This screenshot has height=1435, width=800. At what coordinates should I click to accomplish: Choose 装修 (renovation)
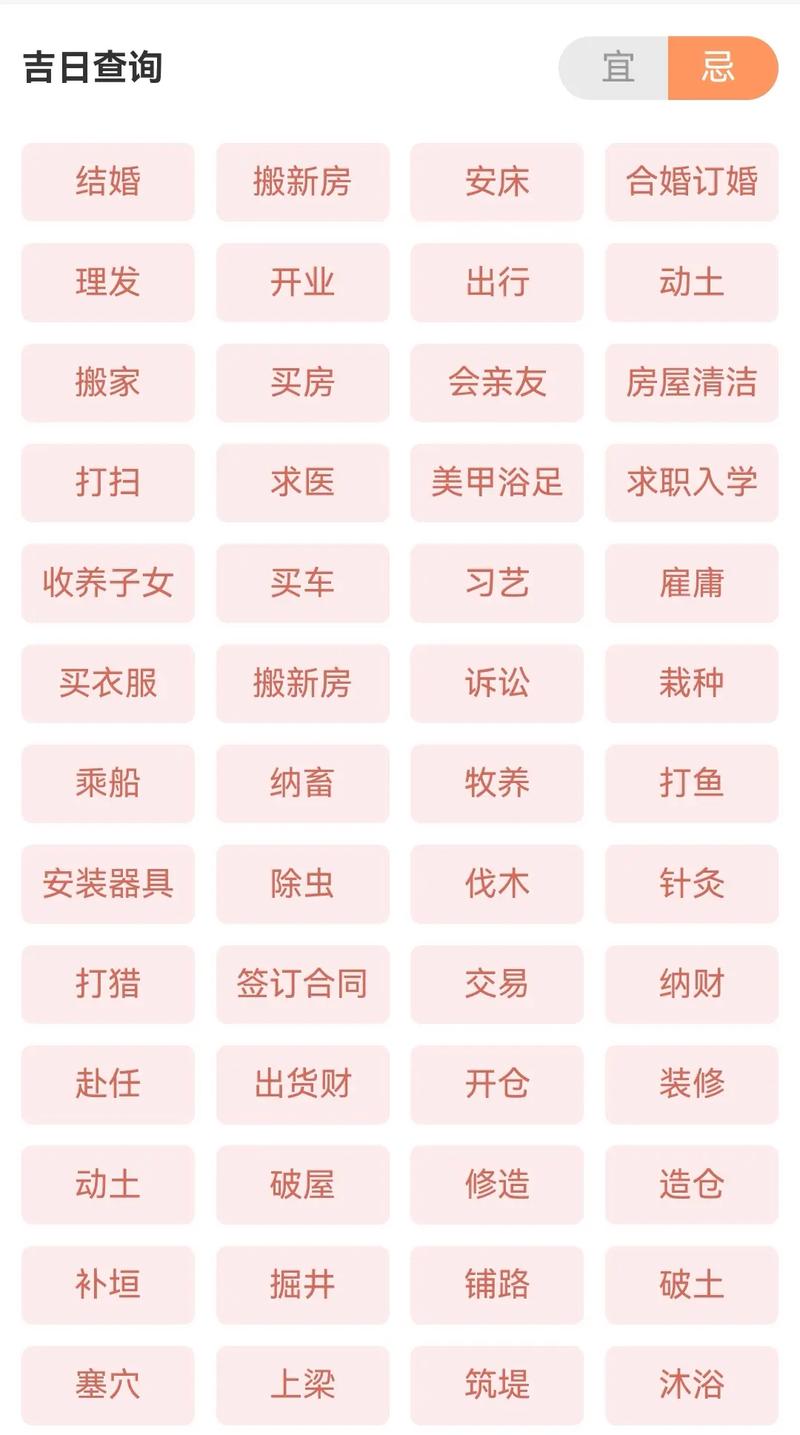coord(691,1085)
